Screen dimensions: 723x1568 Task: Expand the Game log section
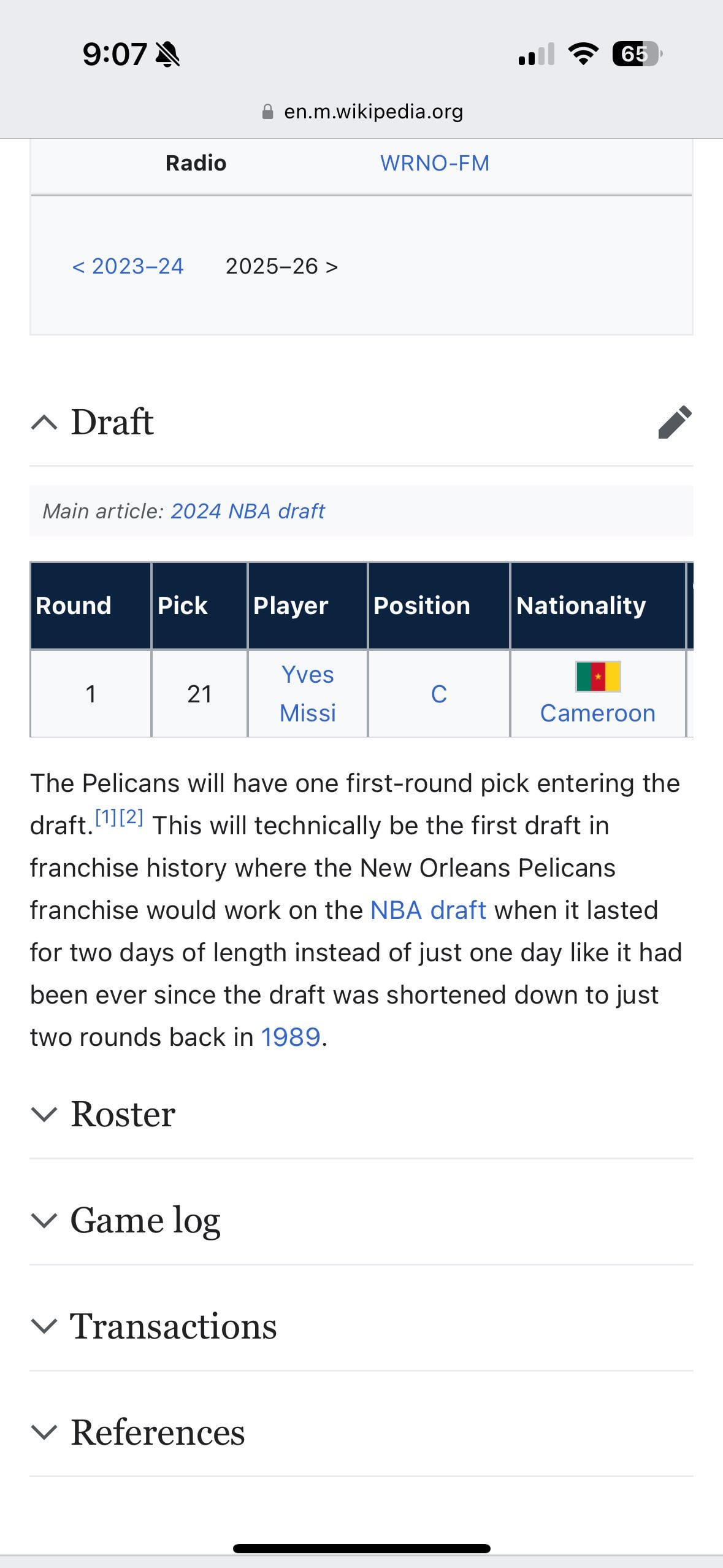[145, 1220]
